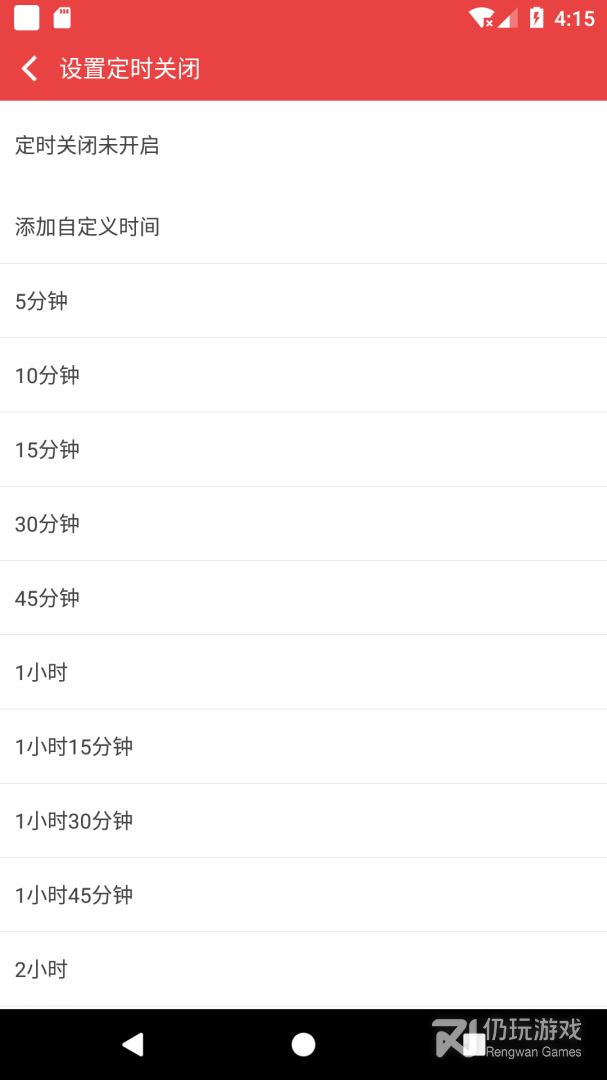The height and width of the screenshot is (1080, 607).
Task: Select the 1小时45分钟 row
Action: (303, 895)
